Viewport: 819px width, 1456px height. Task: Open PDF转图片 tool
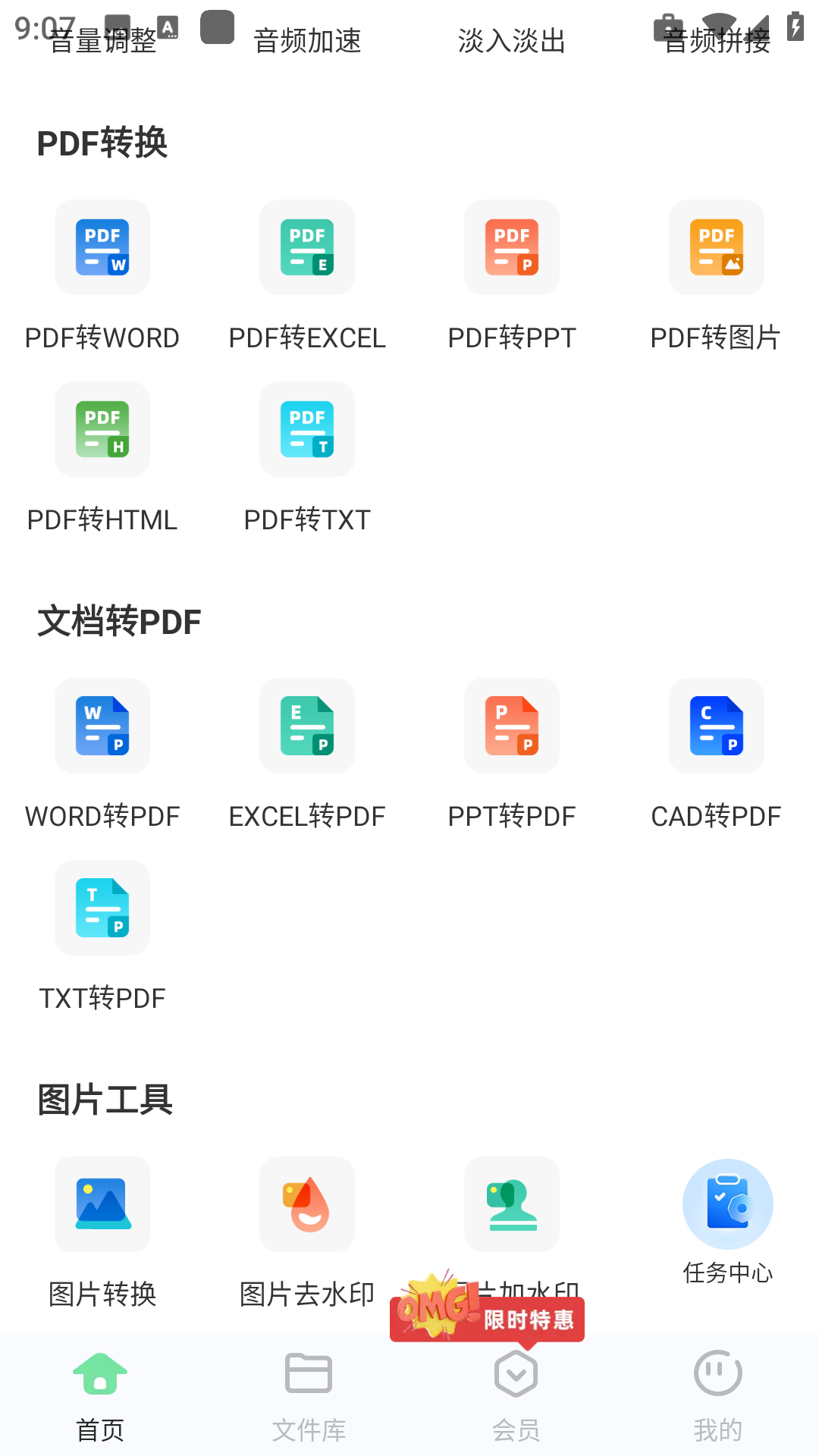(717, 248)
